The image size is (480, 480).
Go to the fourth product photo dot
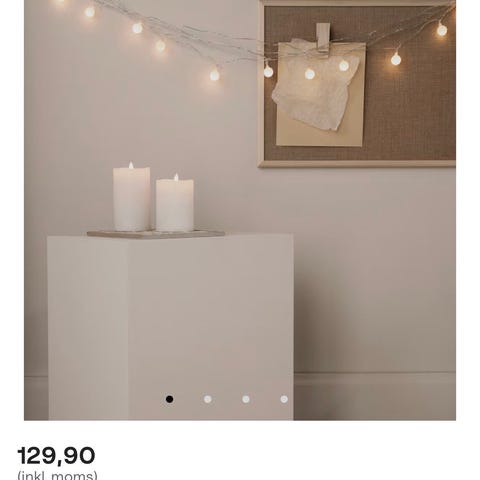(x=284, y=399)
